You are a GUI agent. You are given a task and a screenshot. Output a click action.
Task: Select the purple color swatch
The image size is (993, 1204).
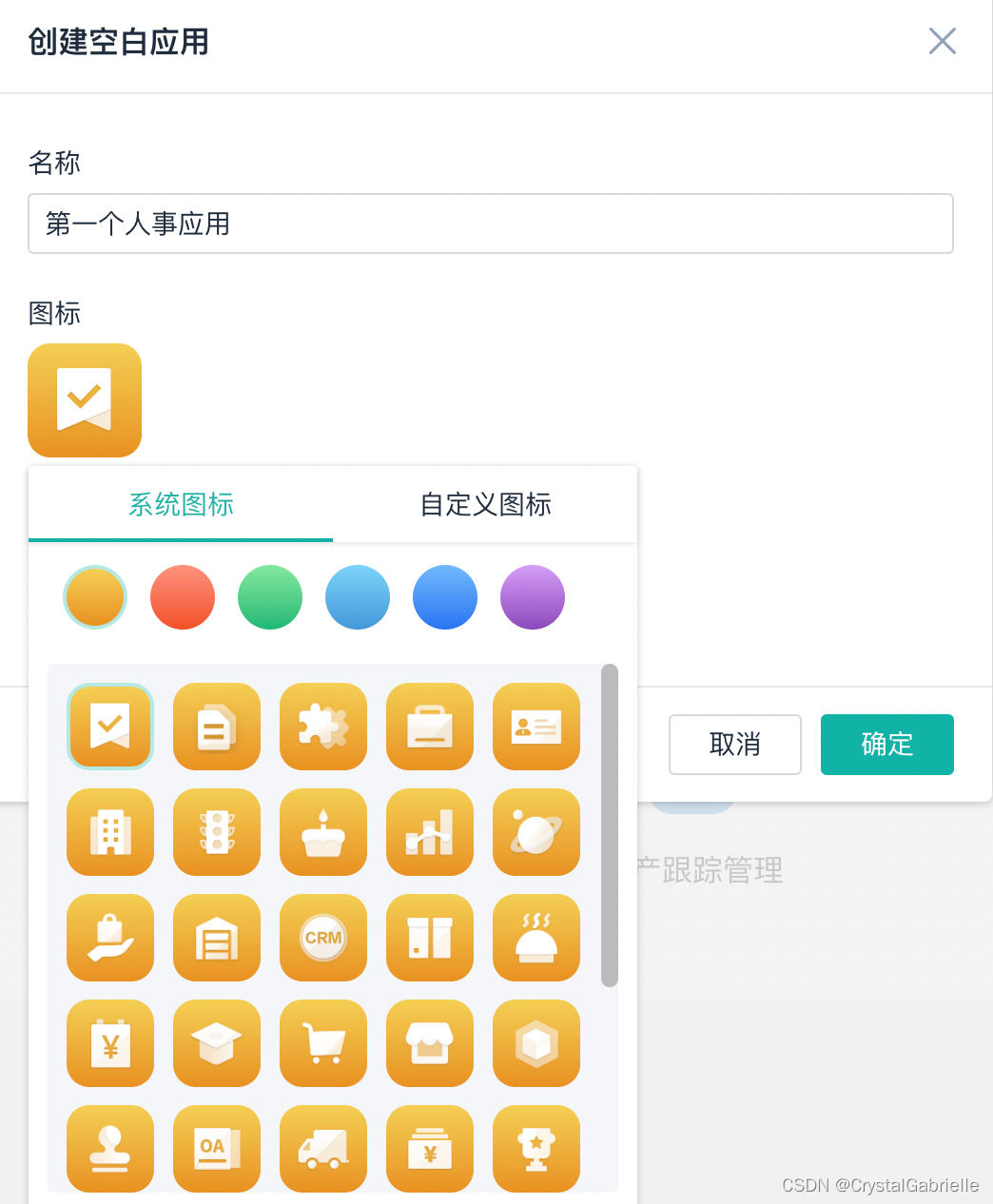[533, 597]
